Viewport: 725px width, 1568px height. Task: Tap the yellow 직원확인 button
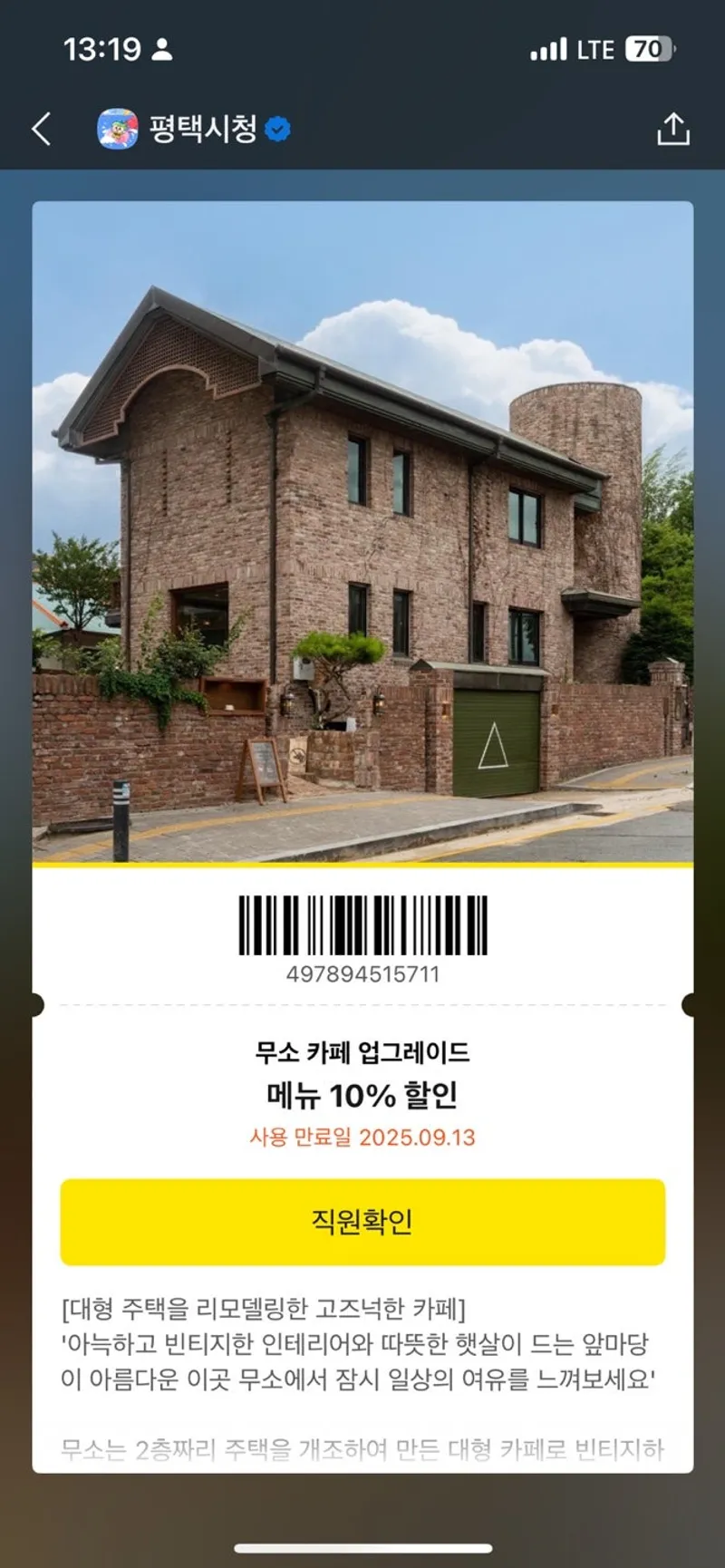[362, 1221]
